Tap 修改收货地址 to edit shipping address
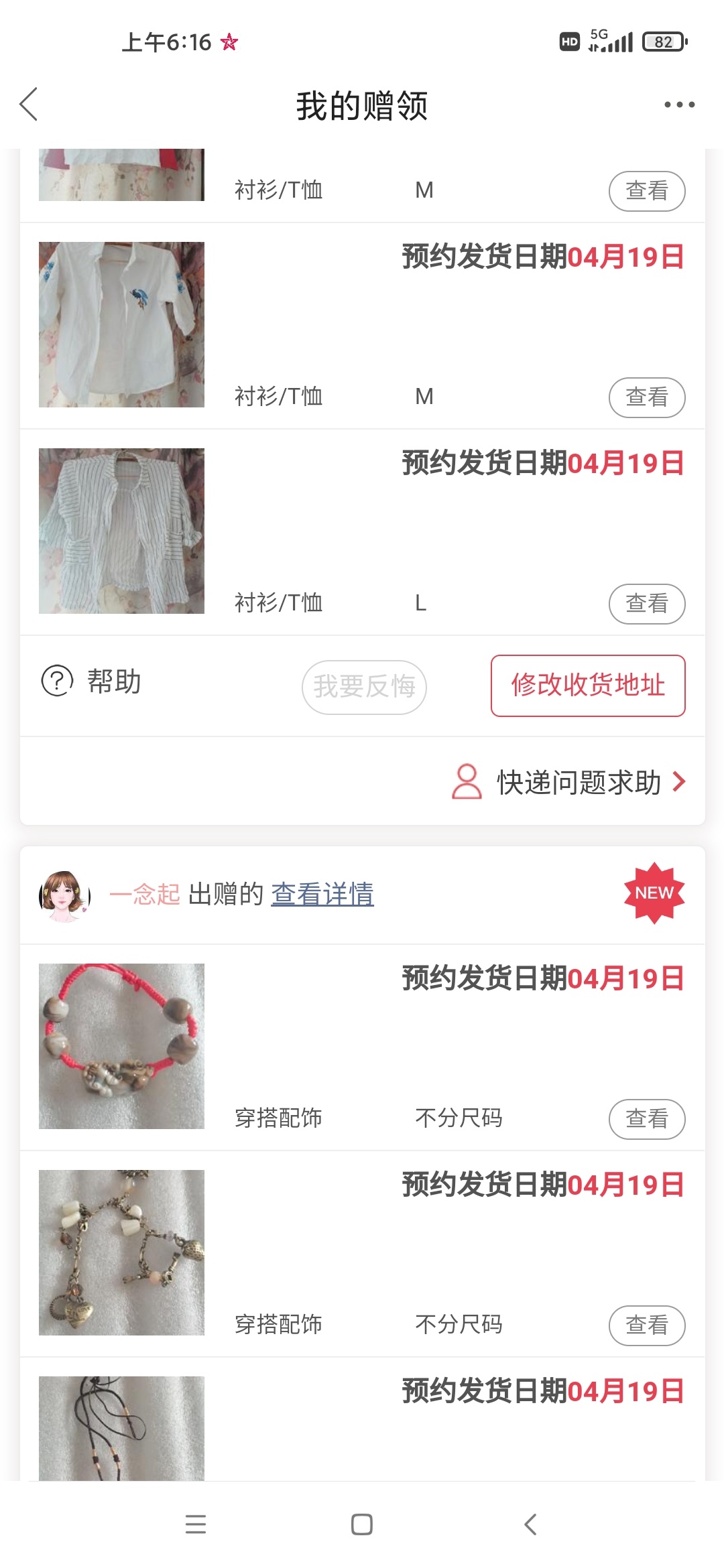The width and height of the screenshot is (724, 1568). [588, 685]
